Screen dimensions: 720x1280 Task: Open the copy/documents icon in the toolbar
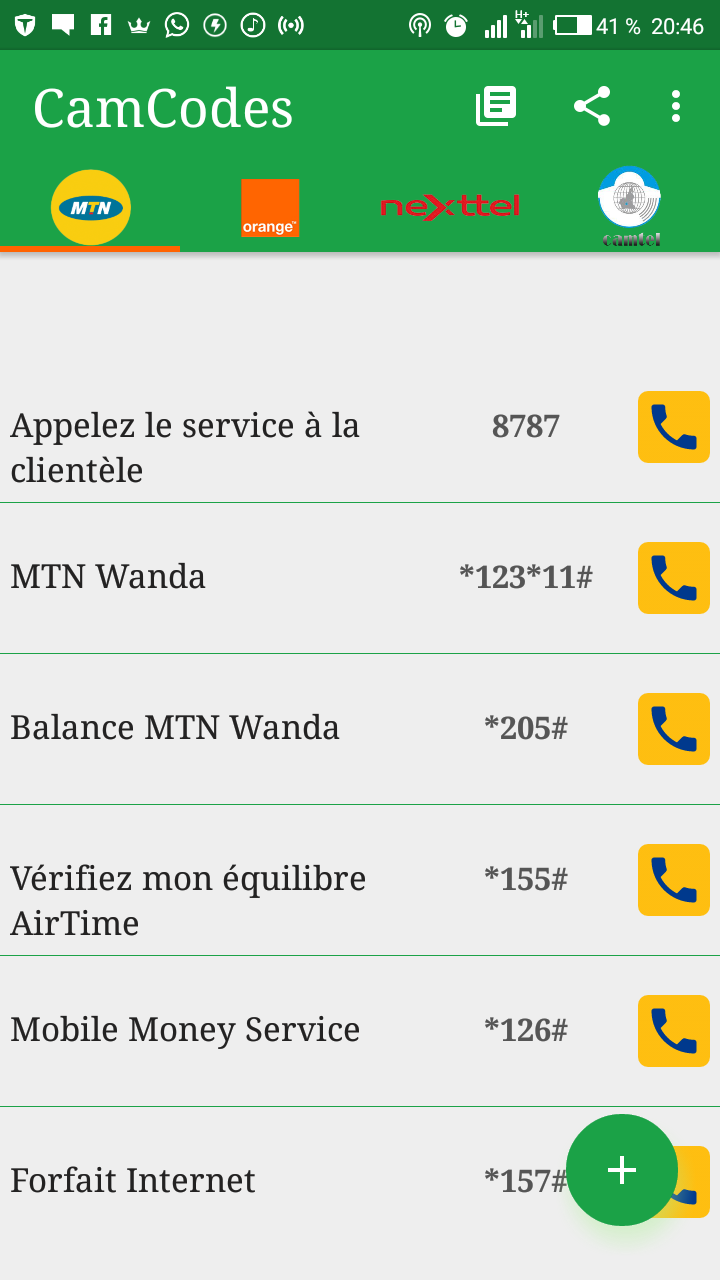pos(497,106)
